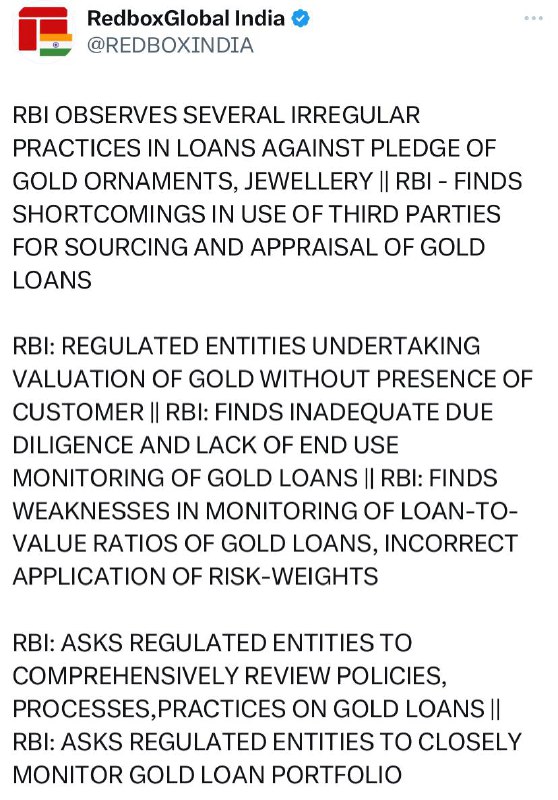Open the three-dot overflow menu on the tweet
The image size is (558, 800).
pyautogui.click(x=533, y=18)
